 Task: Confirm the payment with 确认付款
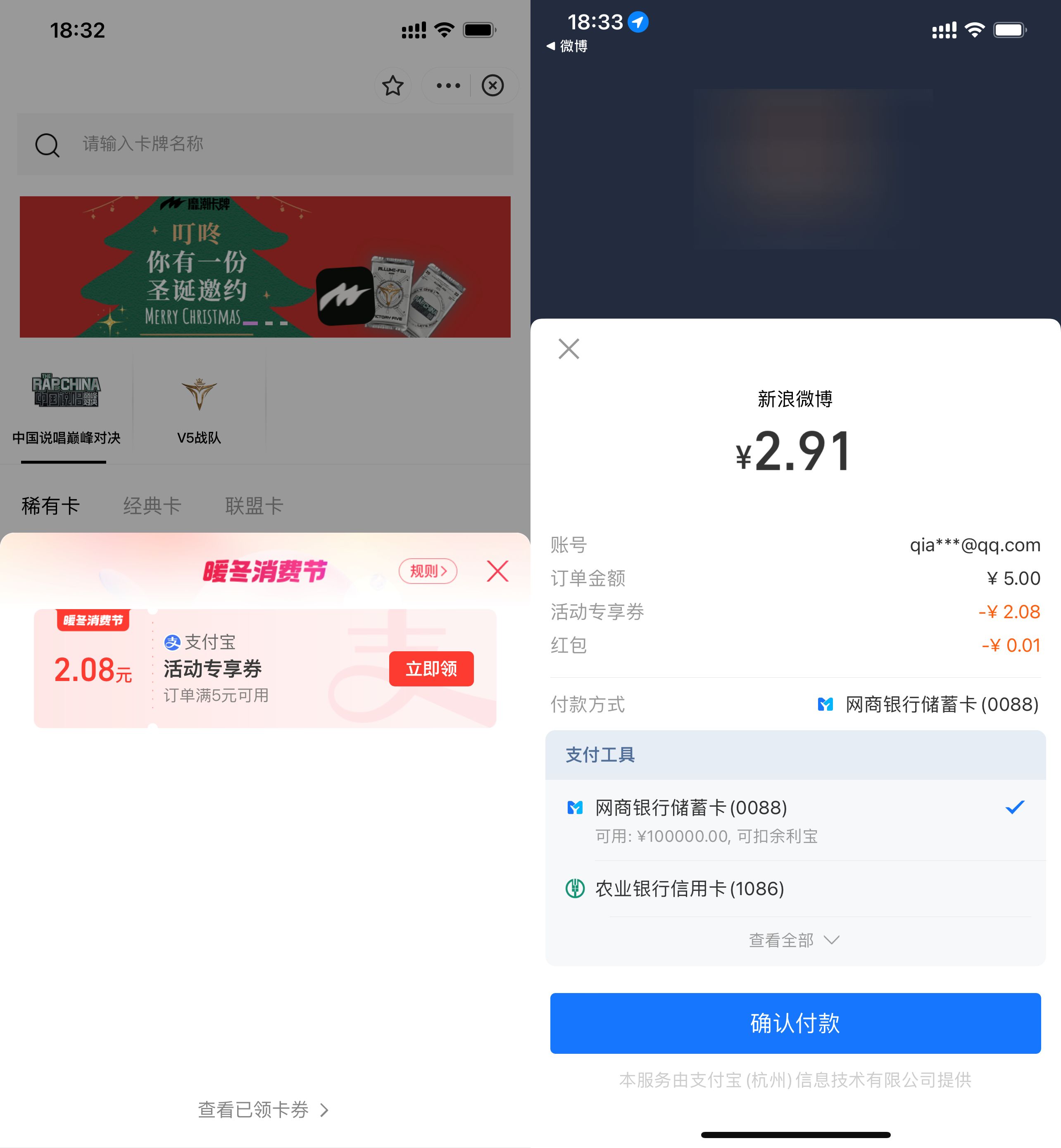[795, 1023]
